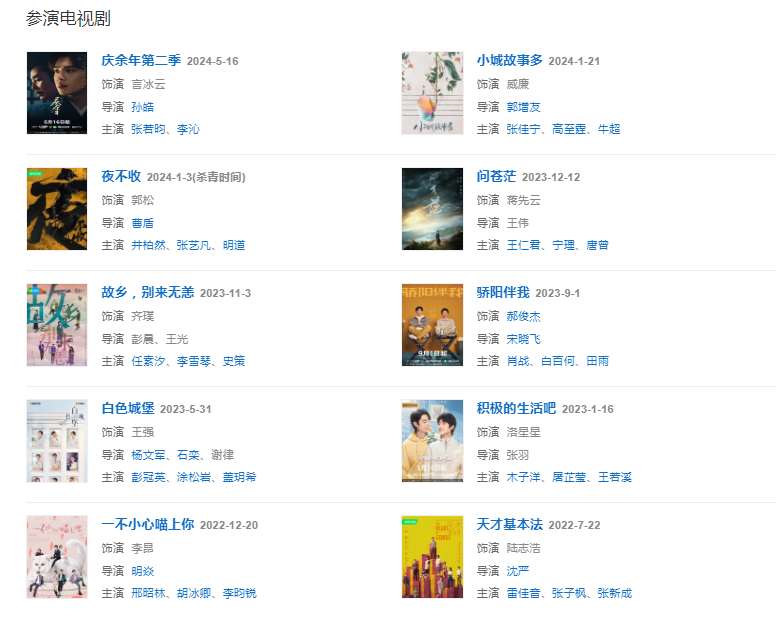
Task: Open director 曹盾's page
Action: click(x=143, y=223)
